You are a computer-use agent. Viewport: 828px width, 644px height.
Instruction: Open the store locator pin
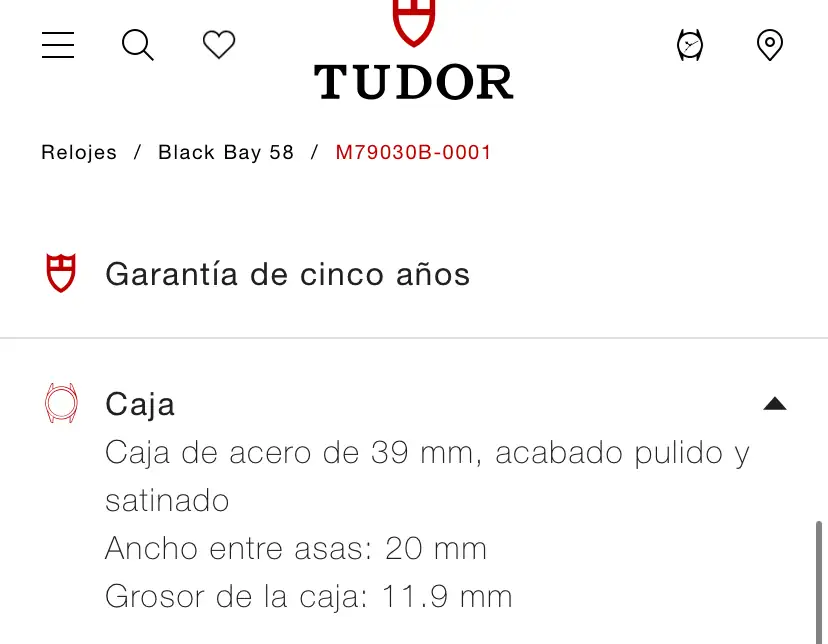click(x=769, y=45)
